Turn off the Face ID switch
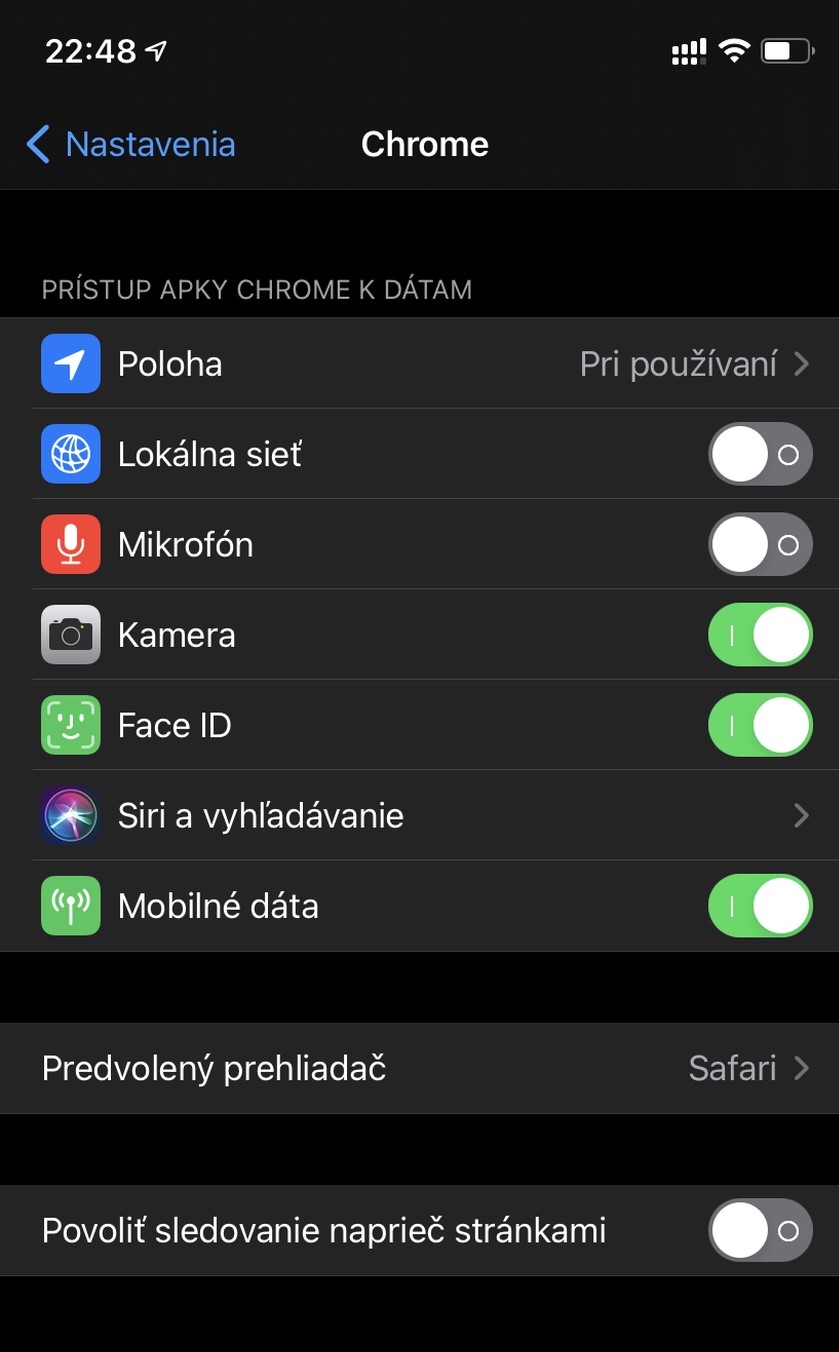839x1352 pixels. pos(760,725)
